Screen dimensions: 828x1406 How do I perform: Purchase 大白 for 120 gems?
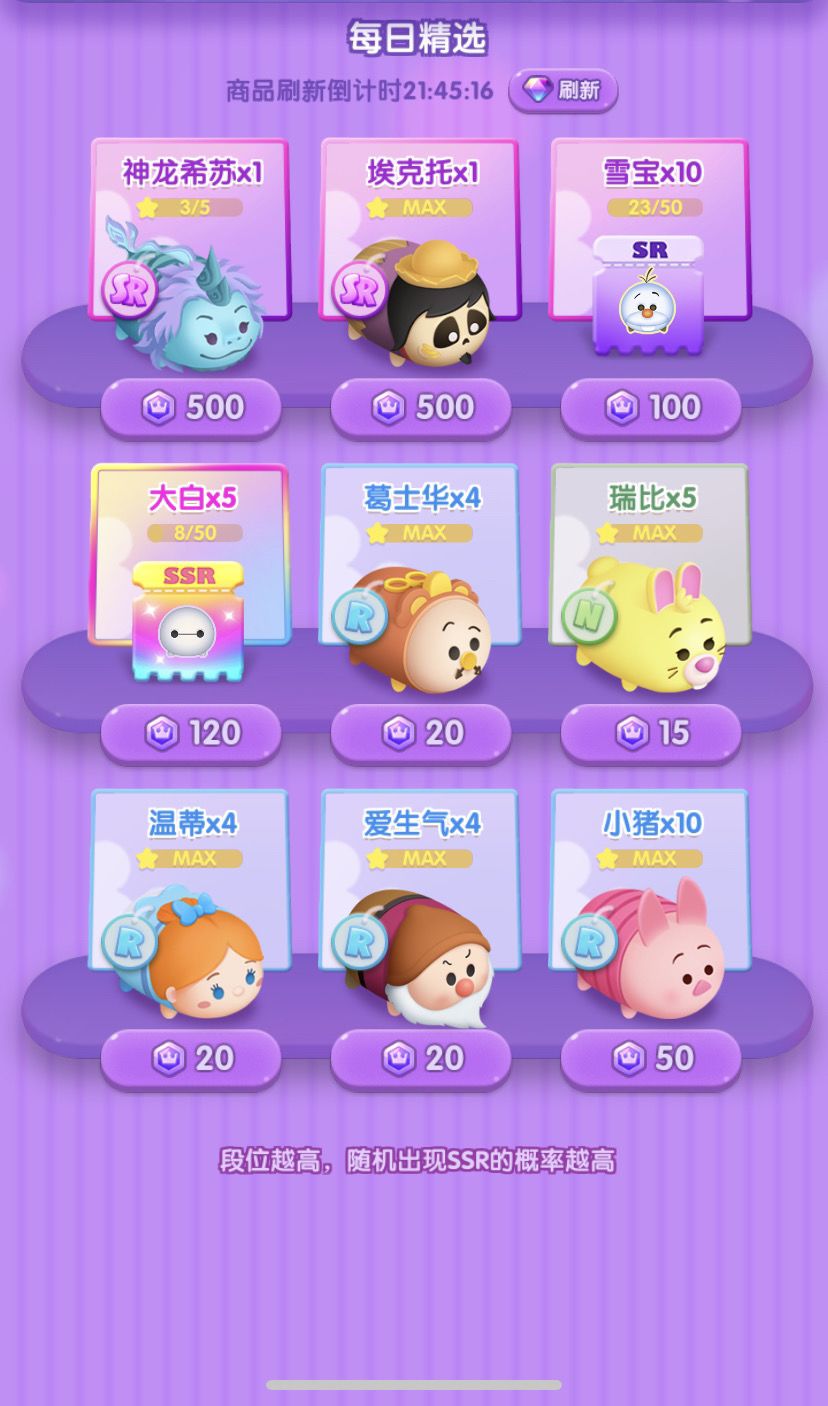tap(189, 733)
